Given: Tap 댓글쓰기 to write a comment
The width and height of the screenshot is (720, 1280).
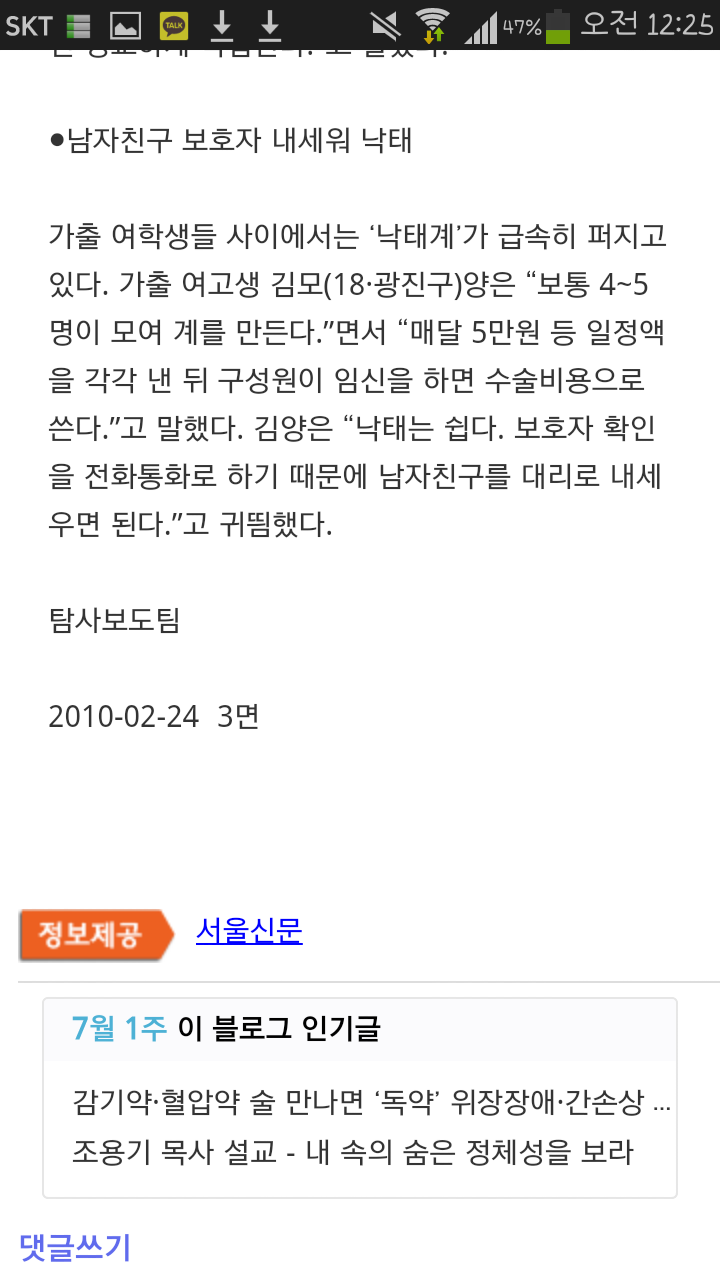Looking at the screenshot, I should [75, 1247].
